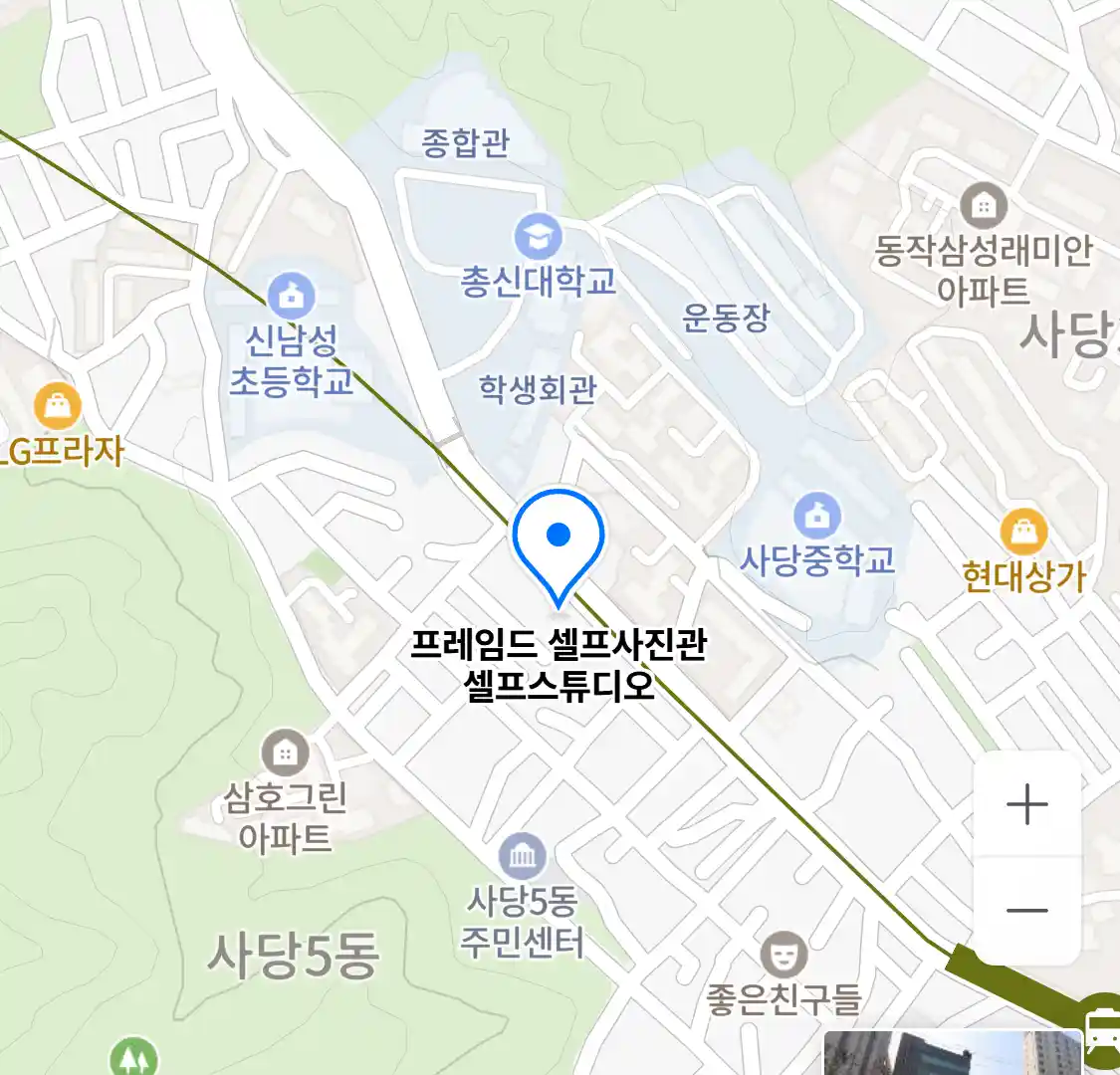
Task: Open the 동작삼성래미안아파트 marker
Action: [984, 207]
